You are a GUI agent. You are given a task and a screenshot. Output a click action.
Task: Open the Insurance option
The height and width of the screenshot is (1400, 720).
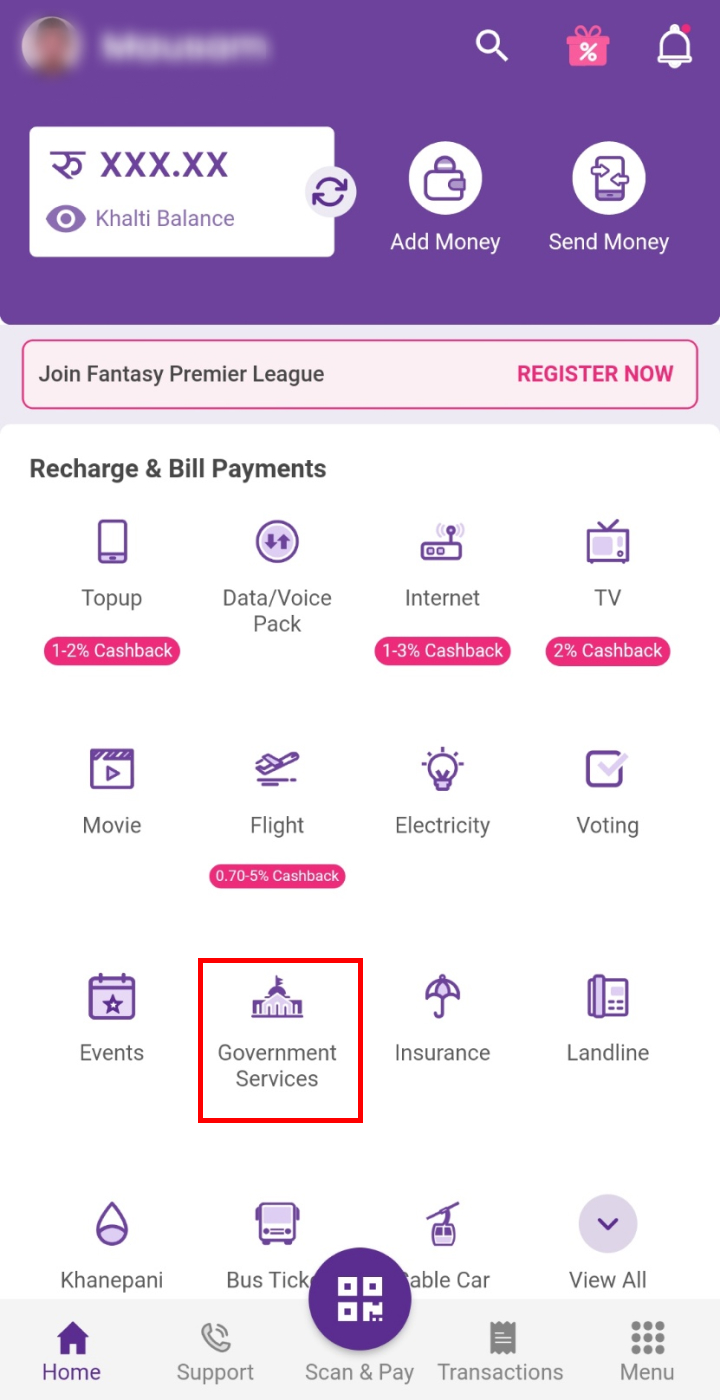click(442, 1019)
